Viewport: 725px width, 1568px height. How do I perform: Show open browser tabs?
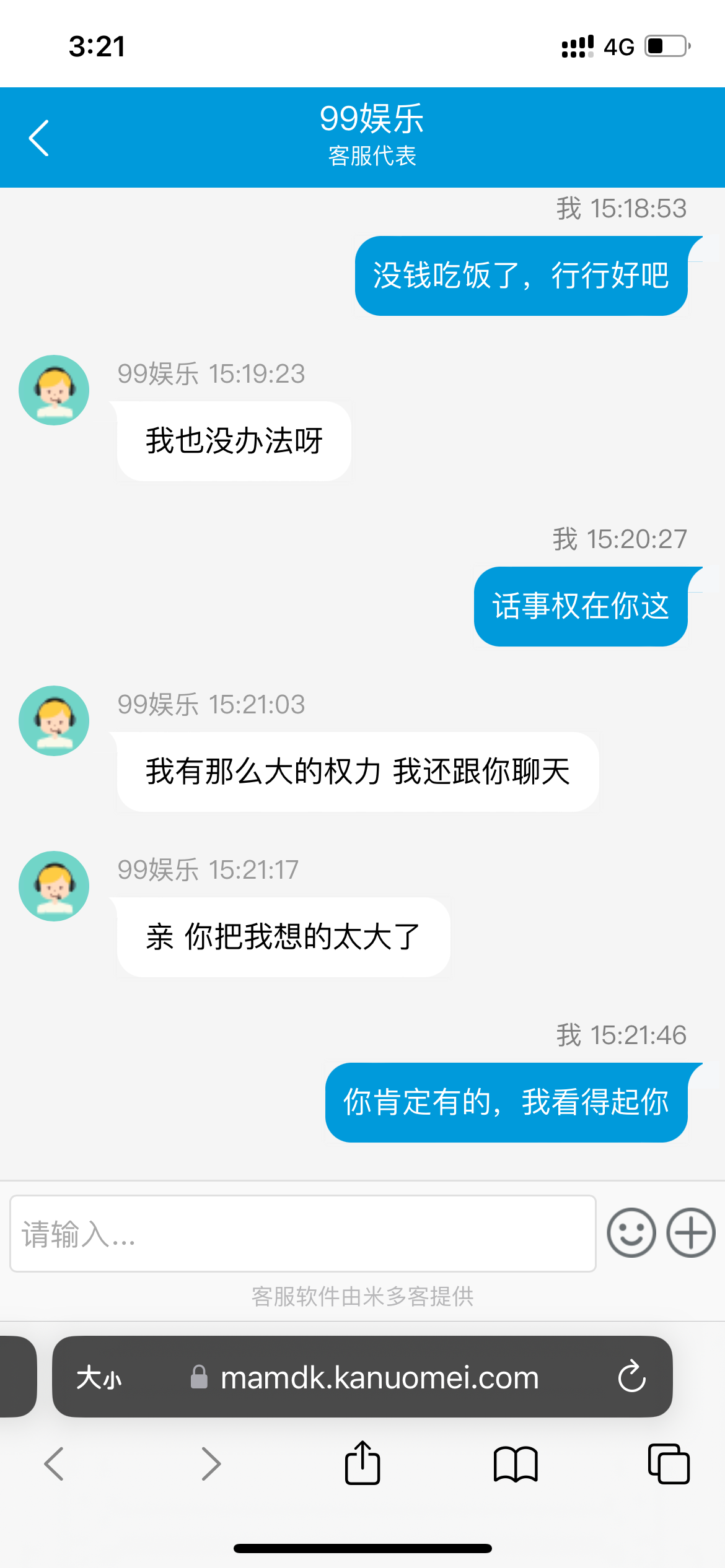coord(668,1464)
